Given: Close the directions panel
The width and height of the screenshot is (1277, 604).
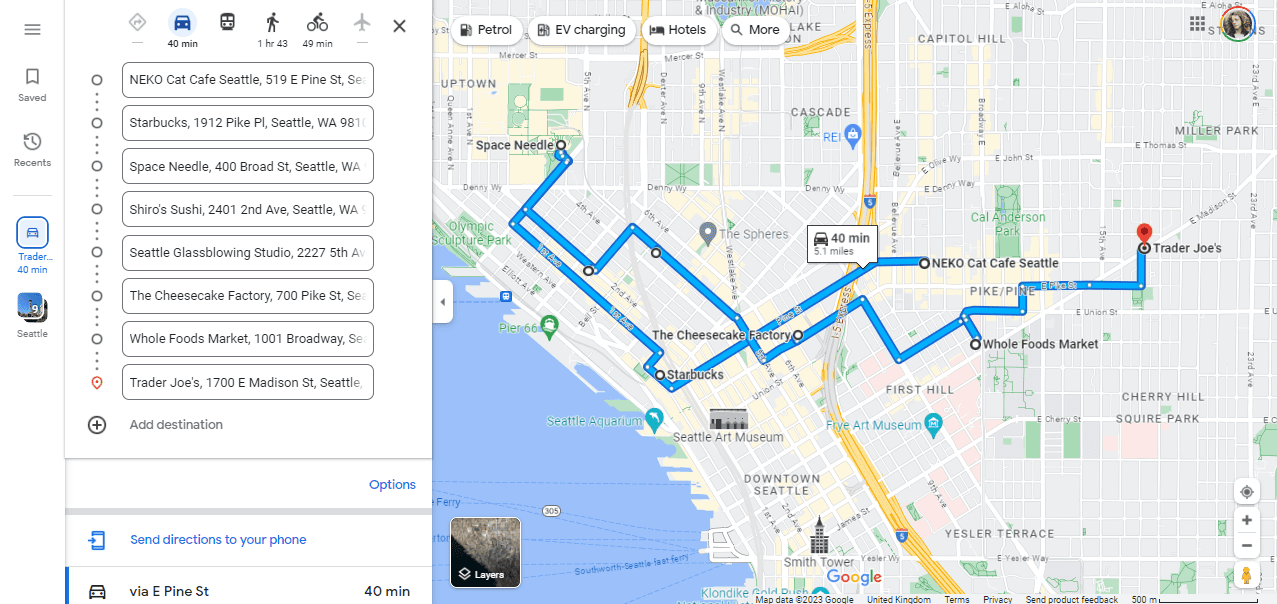Looking at the screenshot, I should (399, 26).
